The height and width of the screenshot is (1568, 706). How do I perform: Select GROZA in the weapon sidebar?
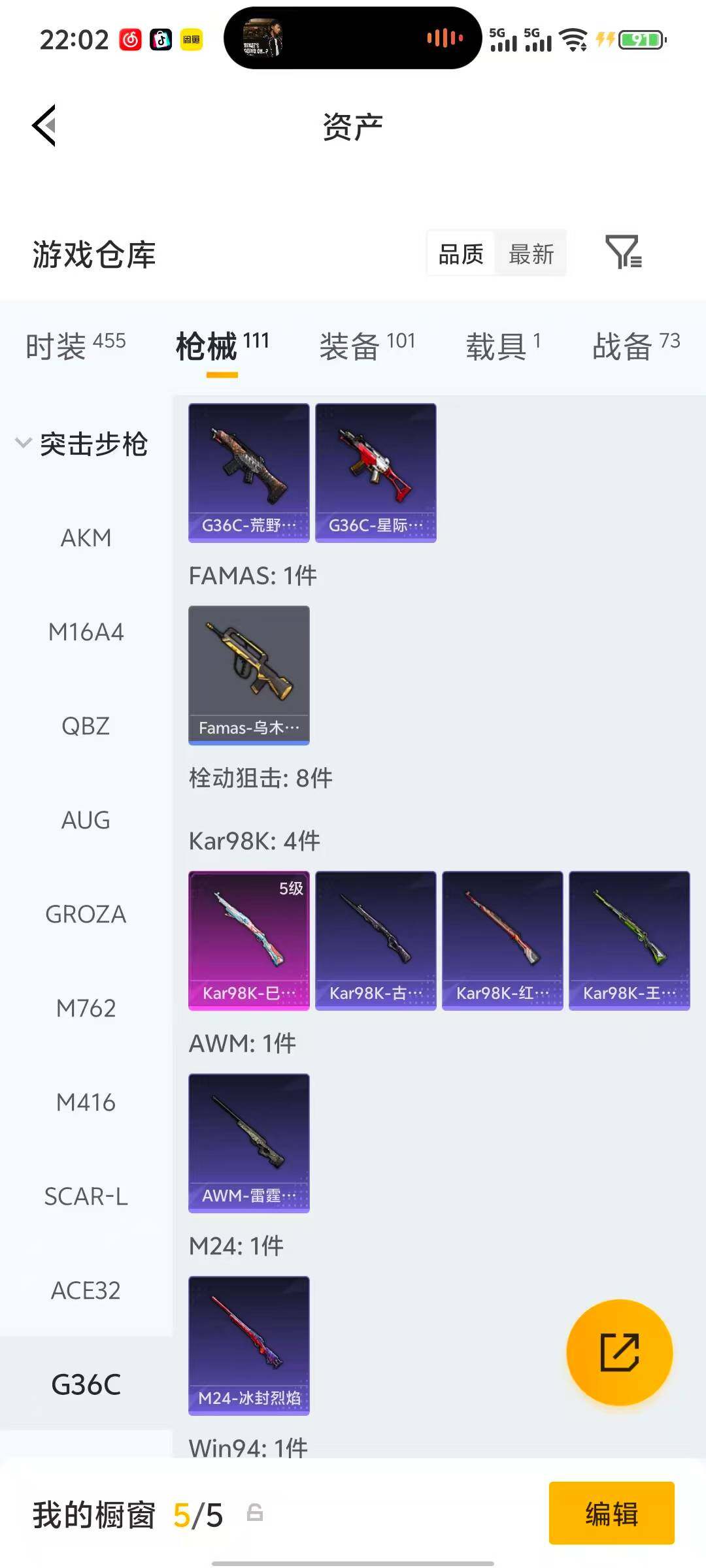(86, 914)
